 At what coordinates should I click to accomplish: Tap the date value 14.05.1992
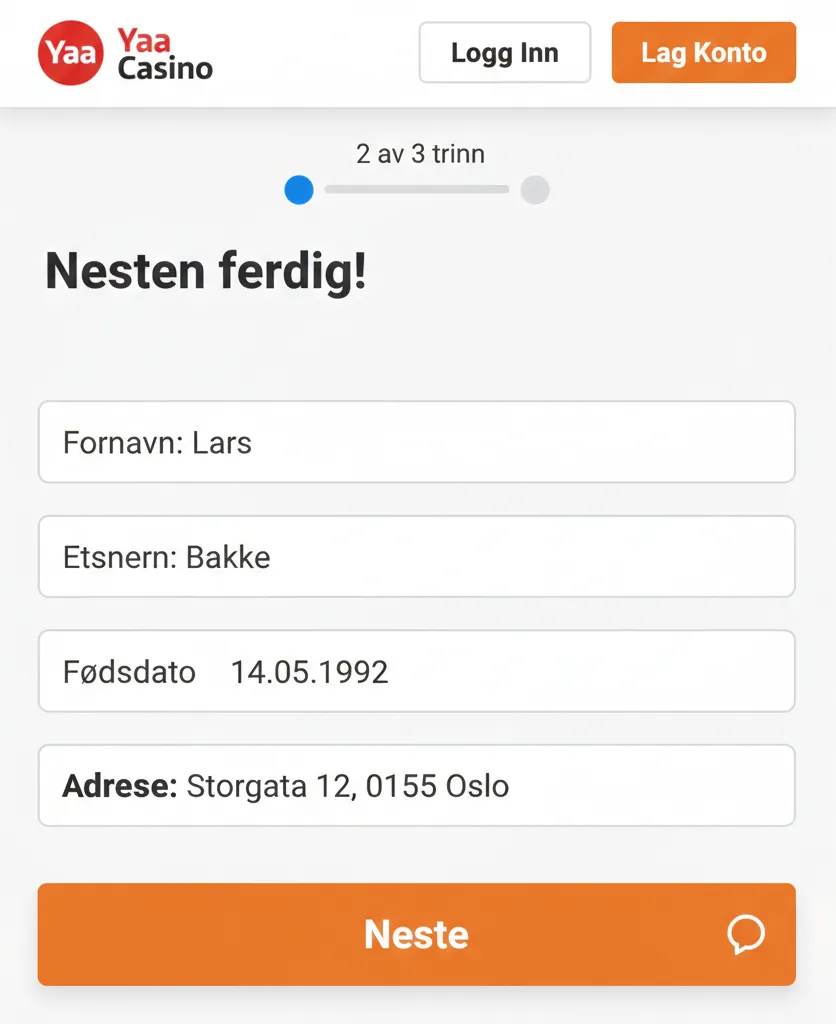(x=309, y=671)
